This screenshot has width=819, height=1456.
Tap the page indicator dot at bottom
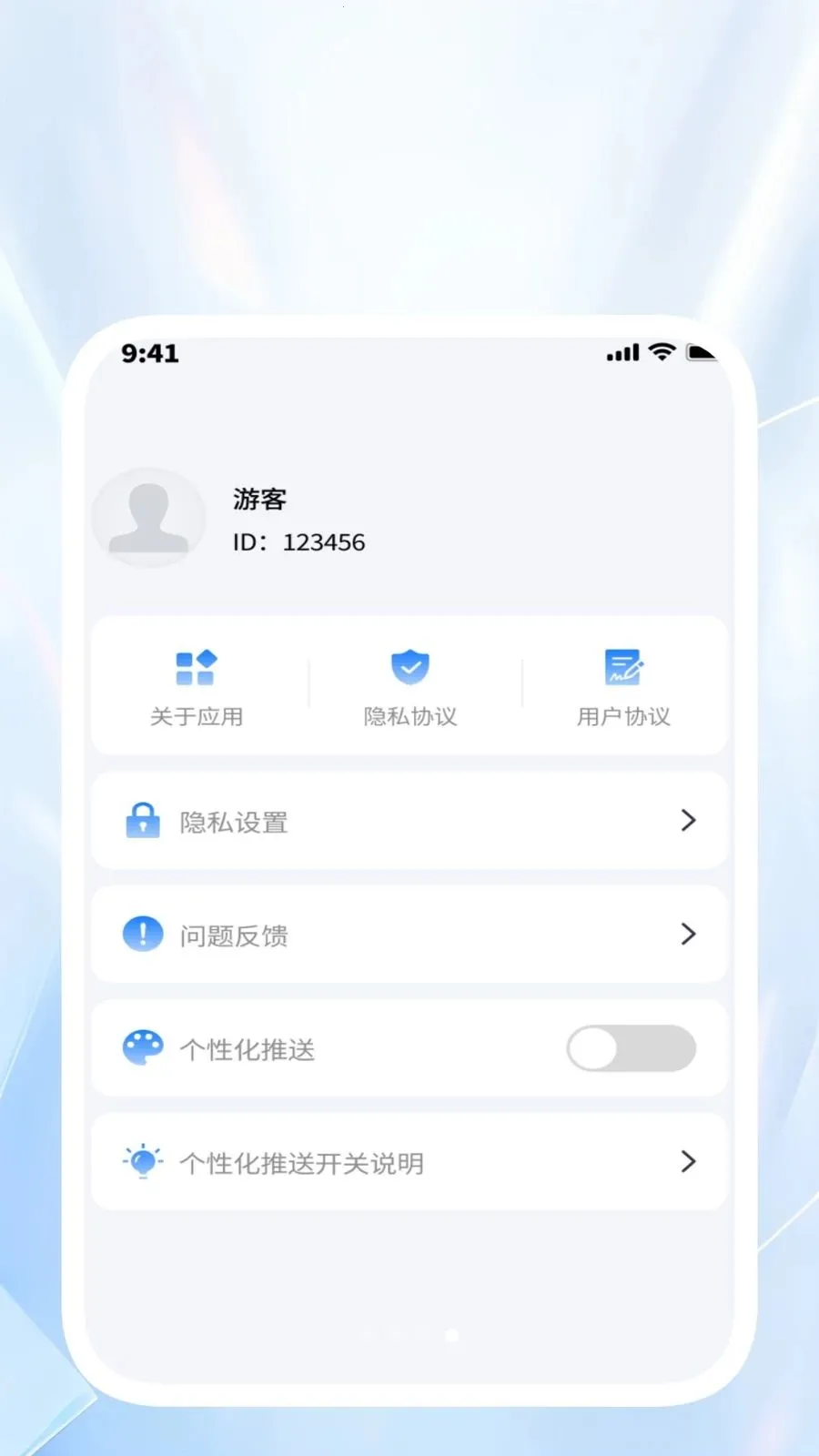pyautogui.click(x=450, y=1336)
